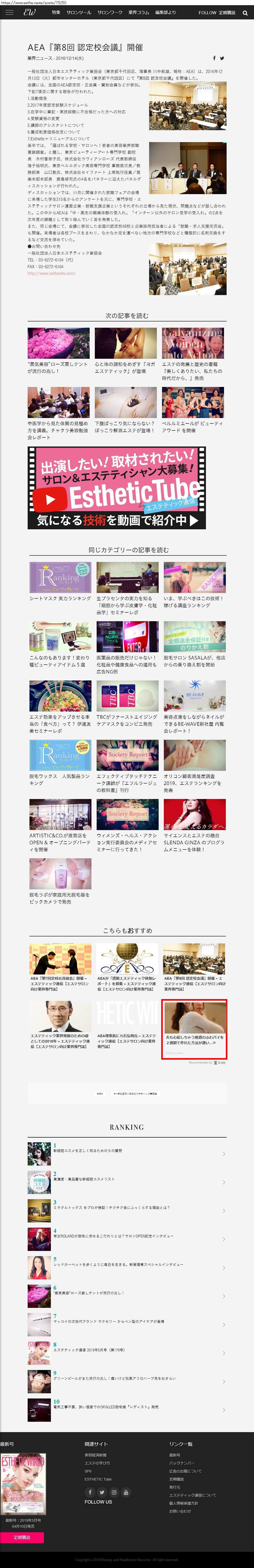This screenshot has width=254, height=1568.
Task: Tap 定期購読 in the header
Action: tap(227, 13)
